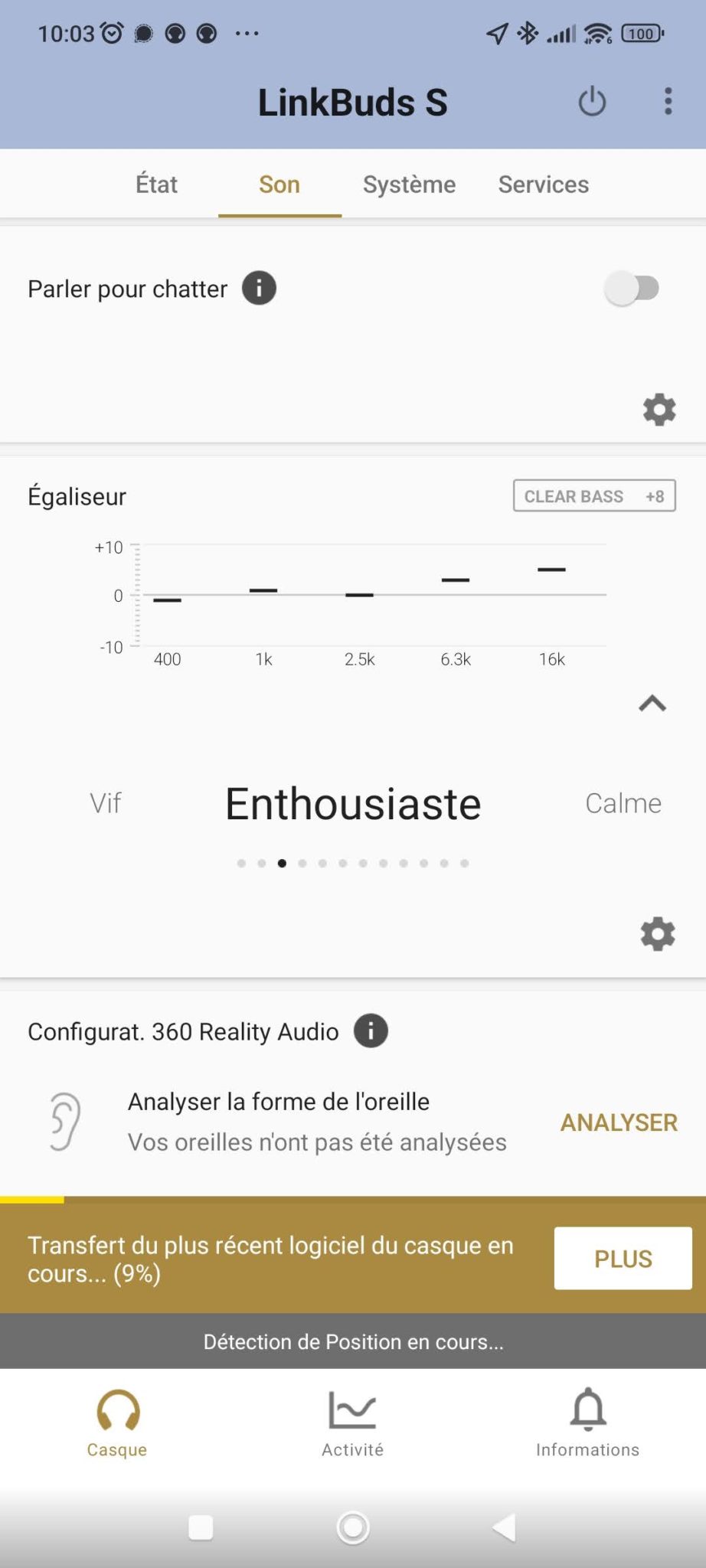This screenshot has width=706, height=1568.
Task: Open the three-dot overflow menu
Action: tap(668, 101)
